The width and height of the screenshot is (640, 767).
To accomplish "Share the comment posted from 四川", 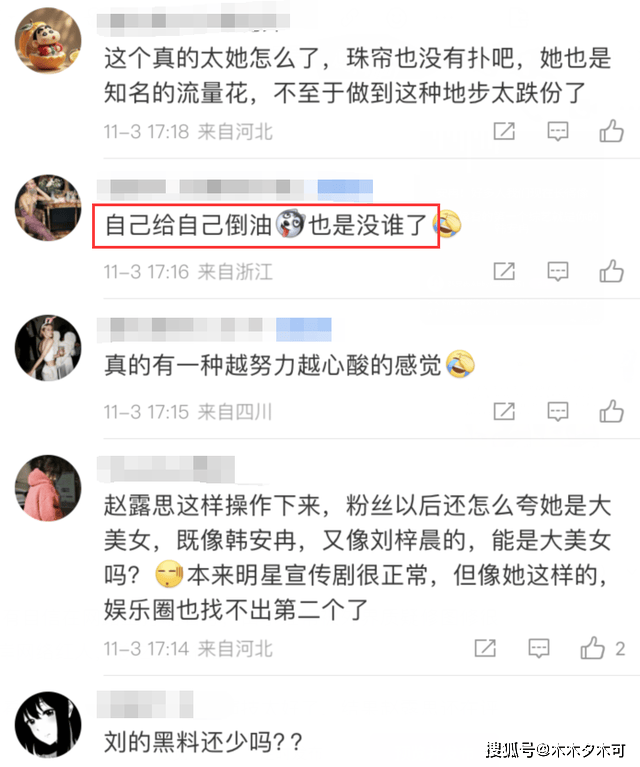I will click(505, 410).
